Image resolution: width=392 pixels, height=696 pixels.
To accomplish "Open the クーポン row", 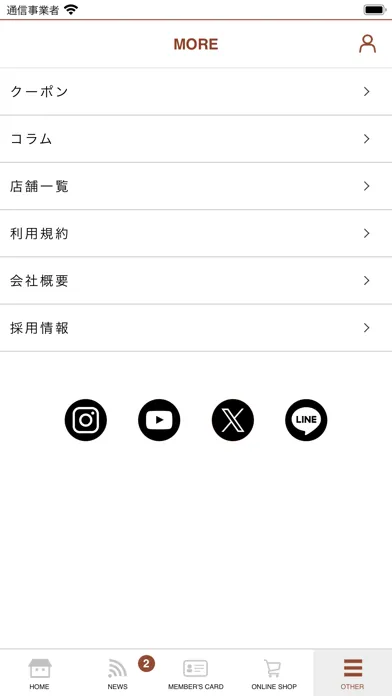I will point(196,91).
